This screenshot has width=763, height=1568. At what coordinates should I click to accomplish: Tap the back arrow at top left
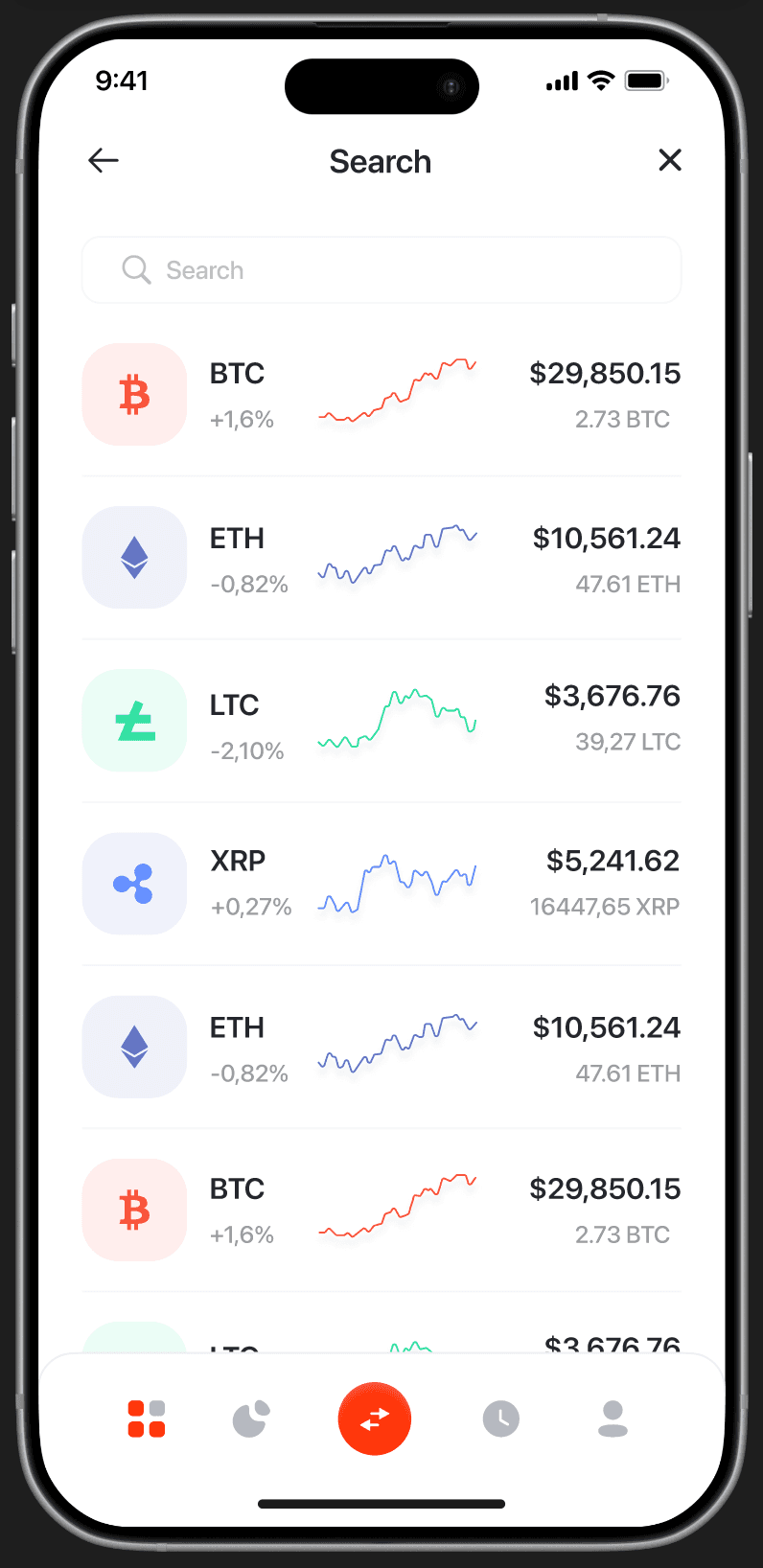point(103,160)
